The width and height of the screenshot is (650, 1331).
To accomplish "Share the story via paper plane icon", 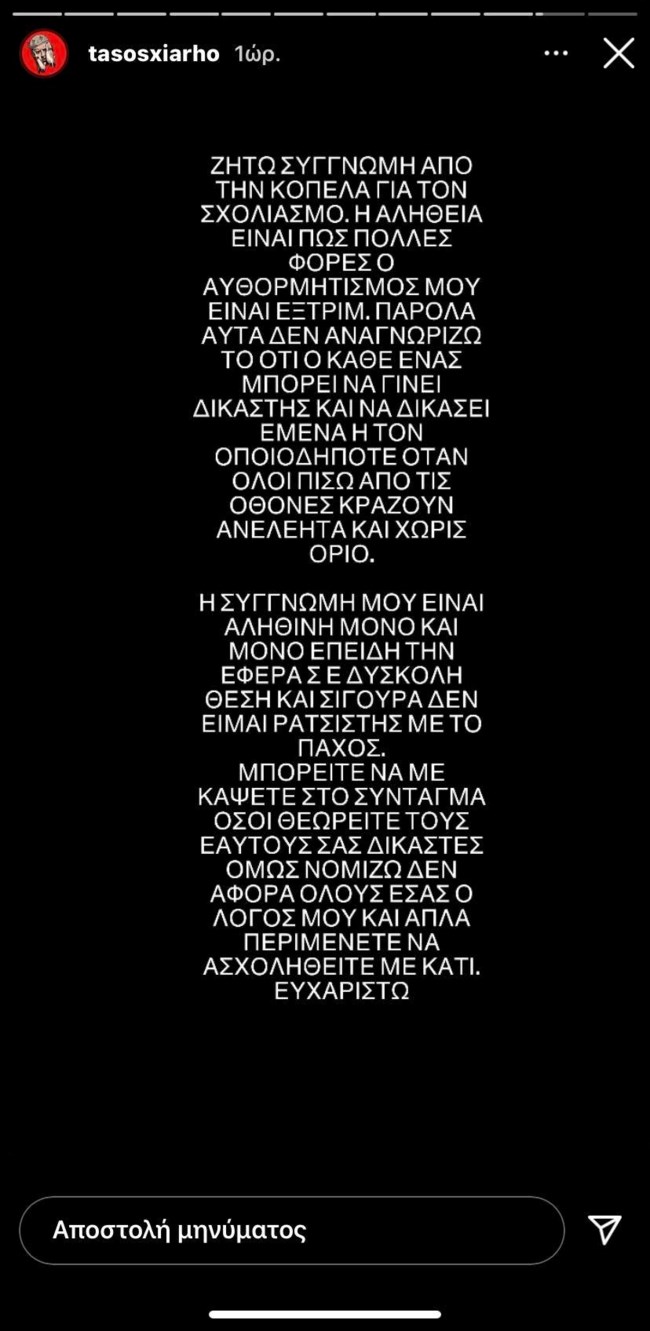I will (x=605, y=1230).
